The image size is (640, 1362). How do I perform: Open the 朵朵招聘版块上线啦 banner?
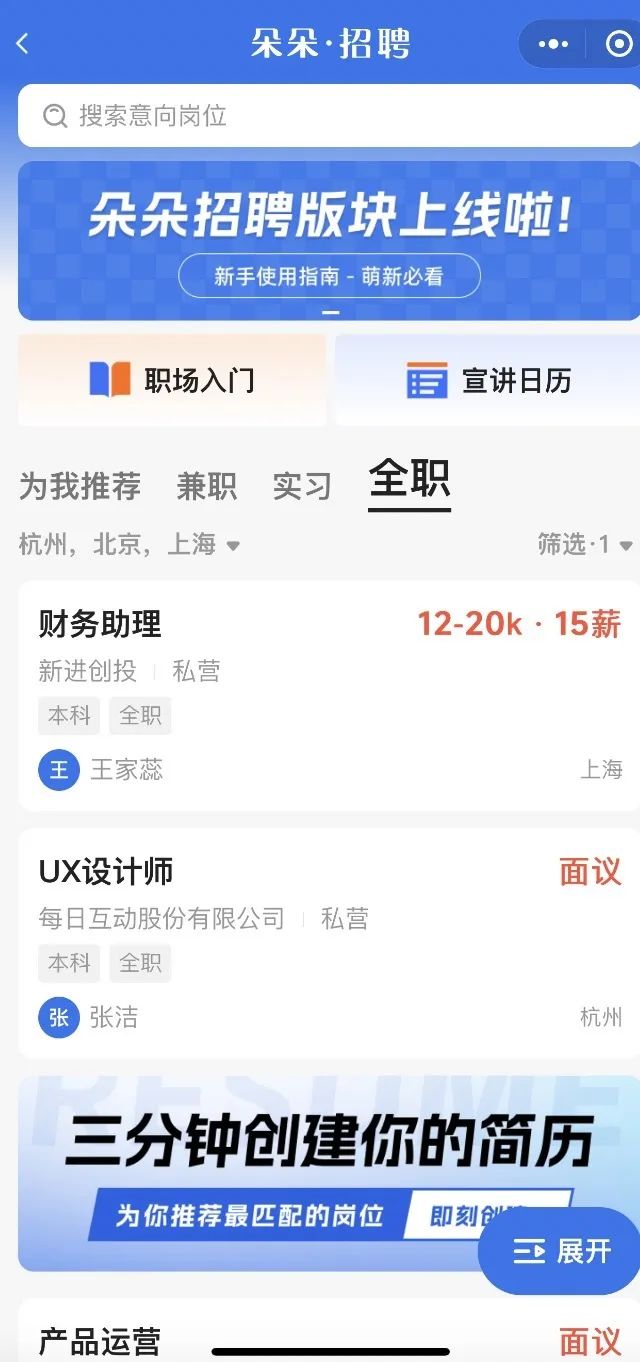pos(329,215)
